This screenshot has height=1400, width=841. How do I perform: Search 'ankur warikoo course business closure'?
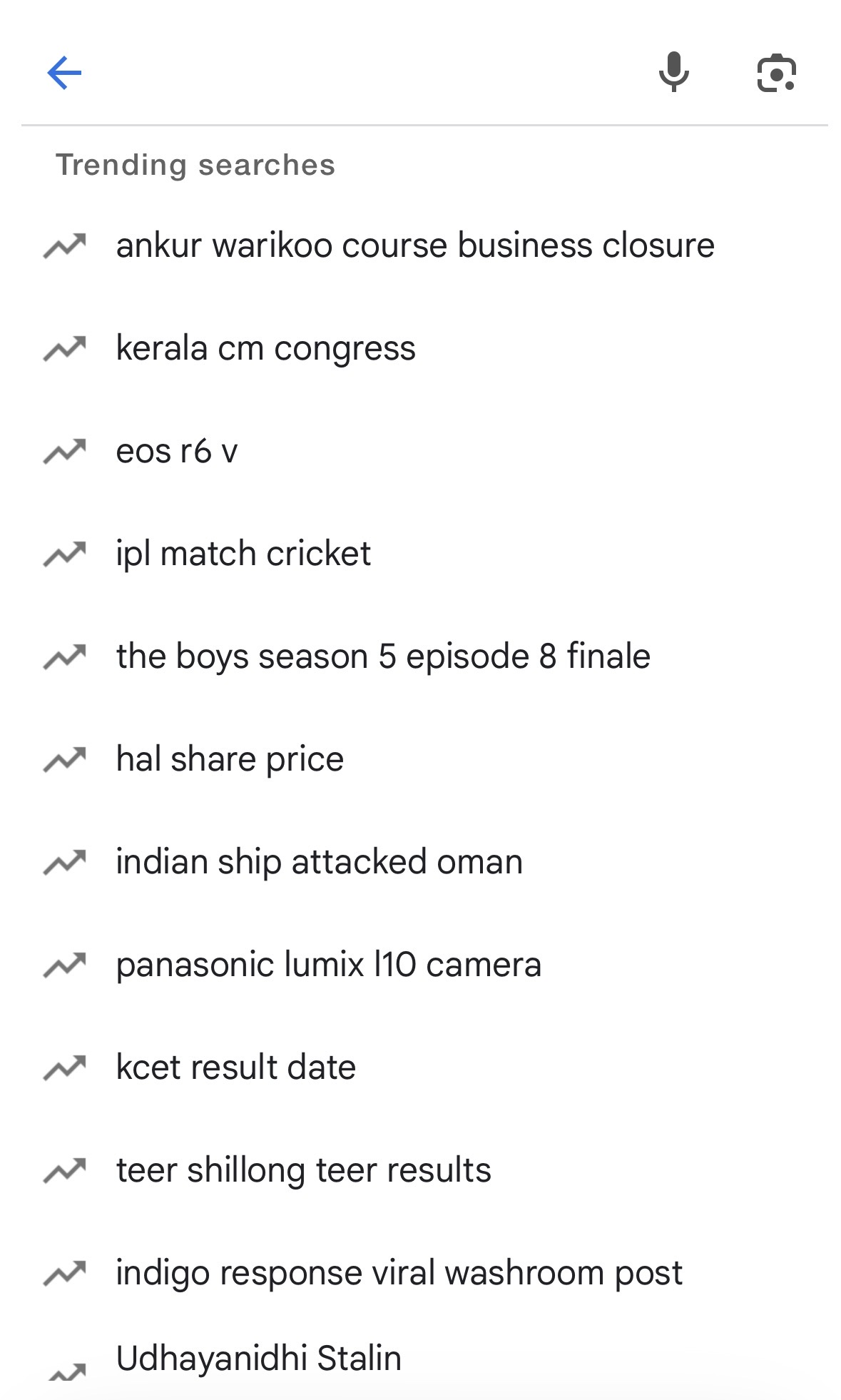pyautogui.click(x=420, y=245)
